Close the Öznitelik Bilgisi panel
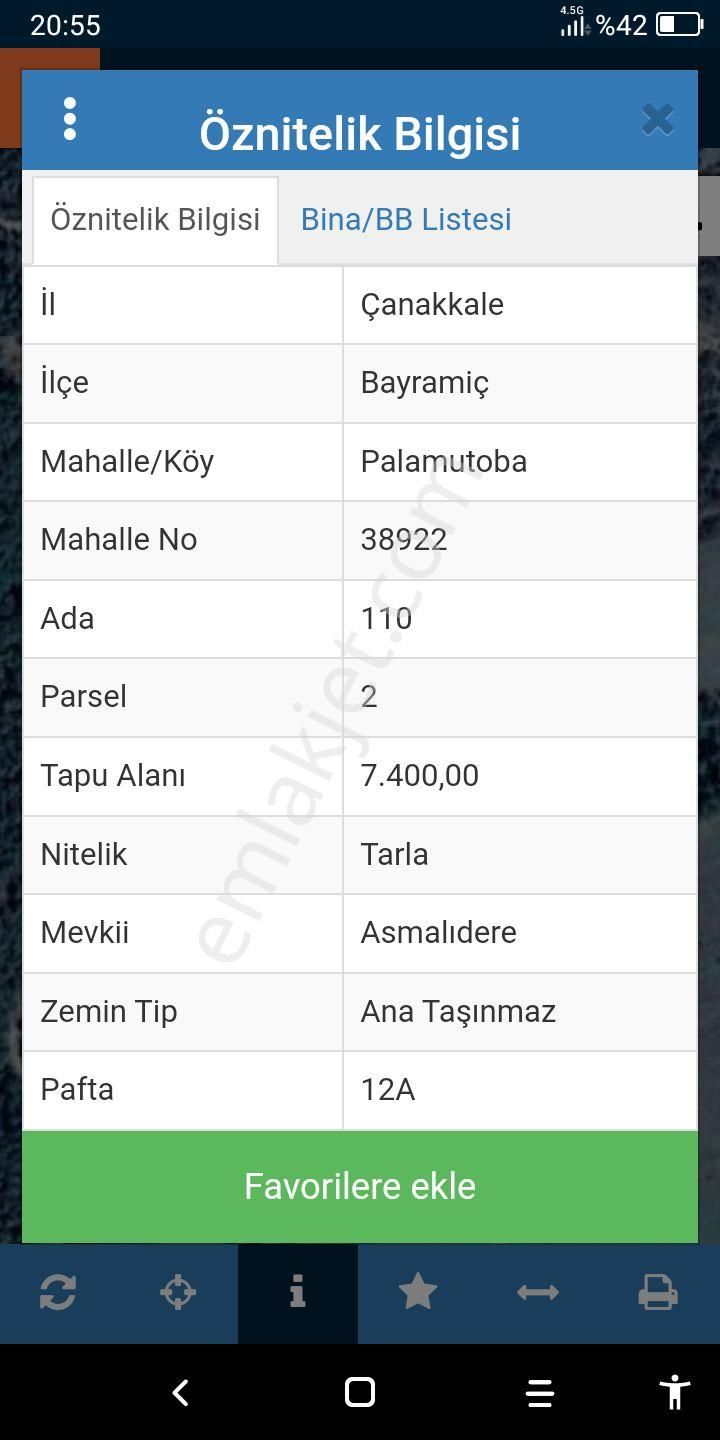Image resolution: width=720 pixels, height=1440 pixels. (657, 120)
